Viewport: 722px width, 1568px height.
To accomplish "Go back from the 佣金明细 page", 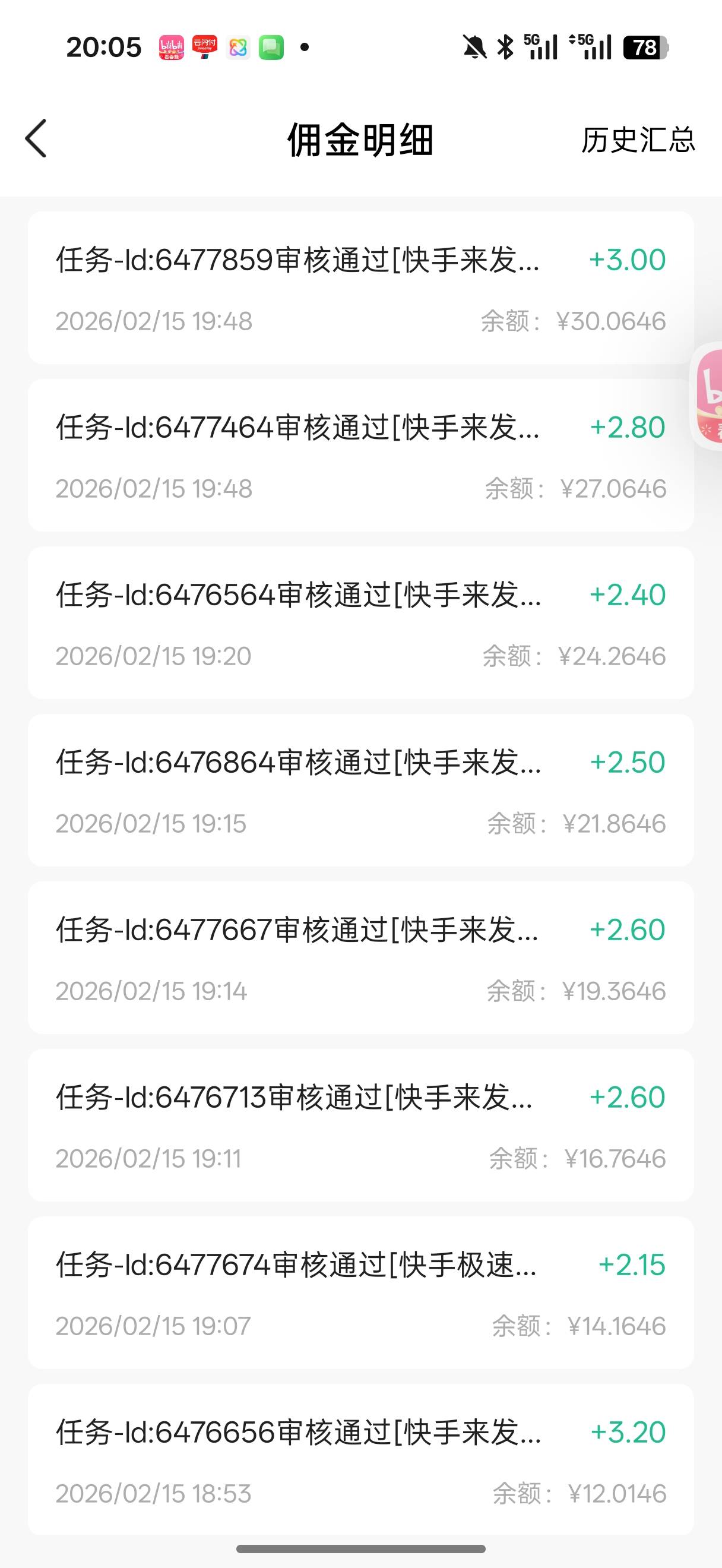I will click(x=36, y=139).
